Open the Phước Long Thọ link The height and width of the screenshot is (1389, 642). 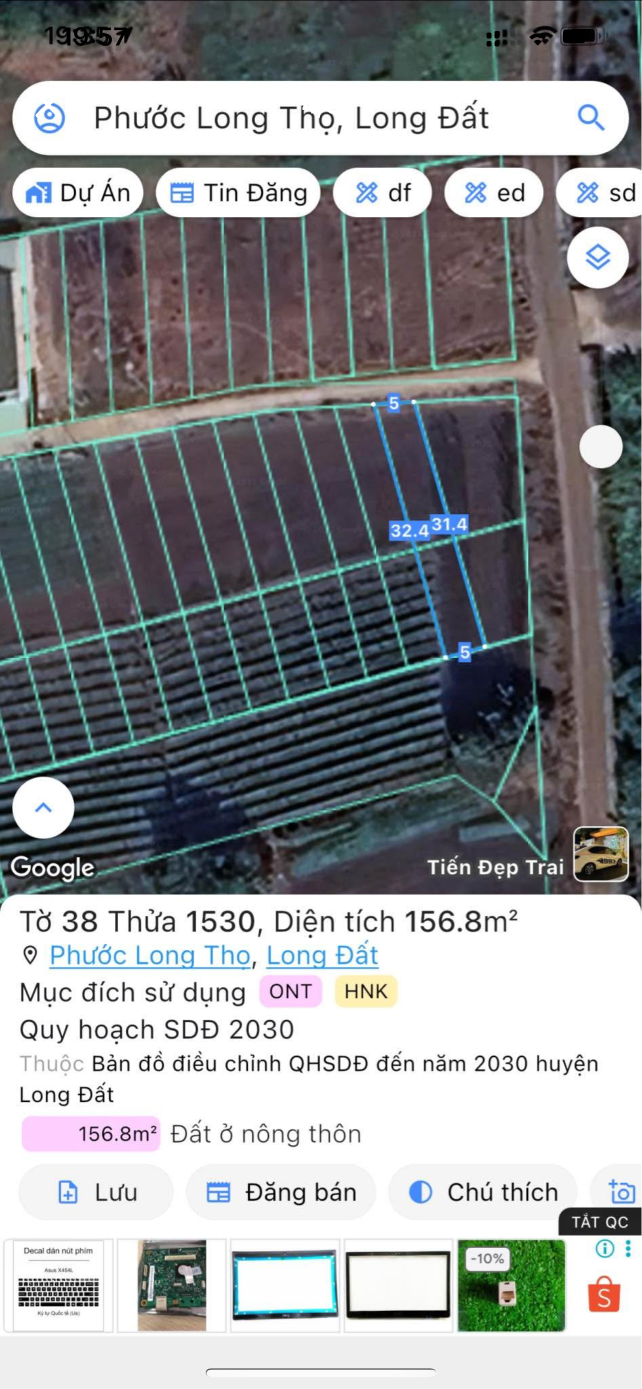tap(149, 955)
